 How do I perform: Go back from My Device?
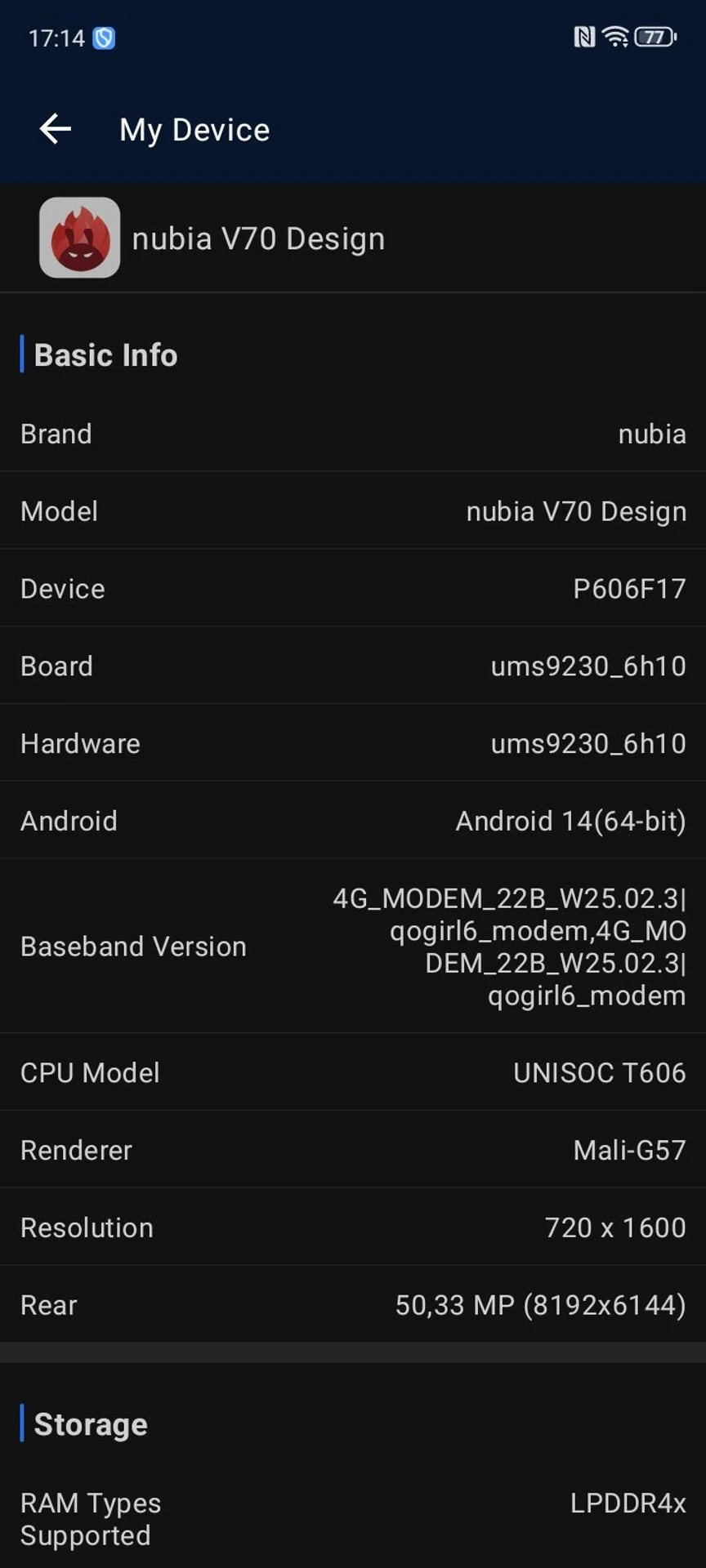click(x=56, y=129)
